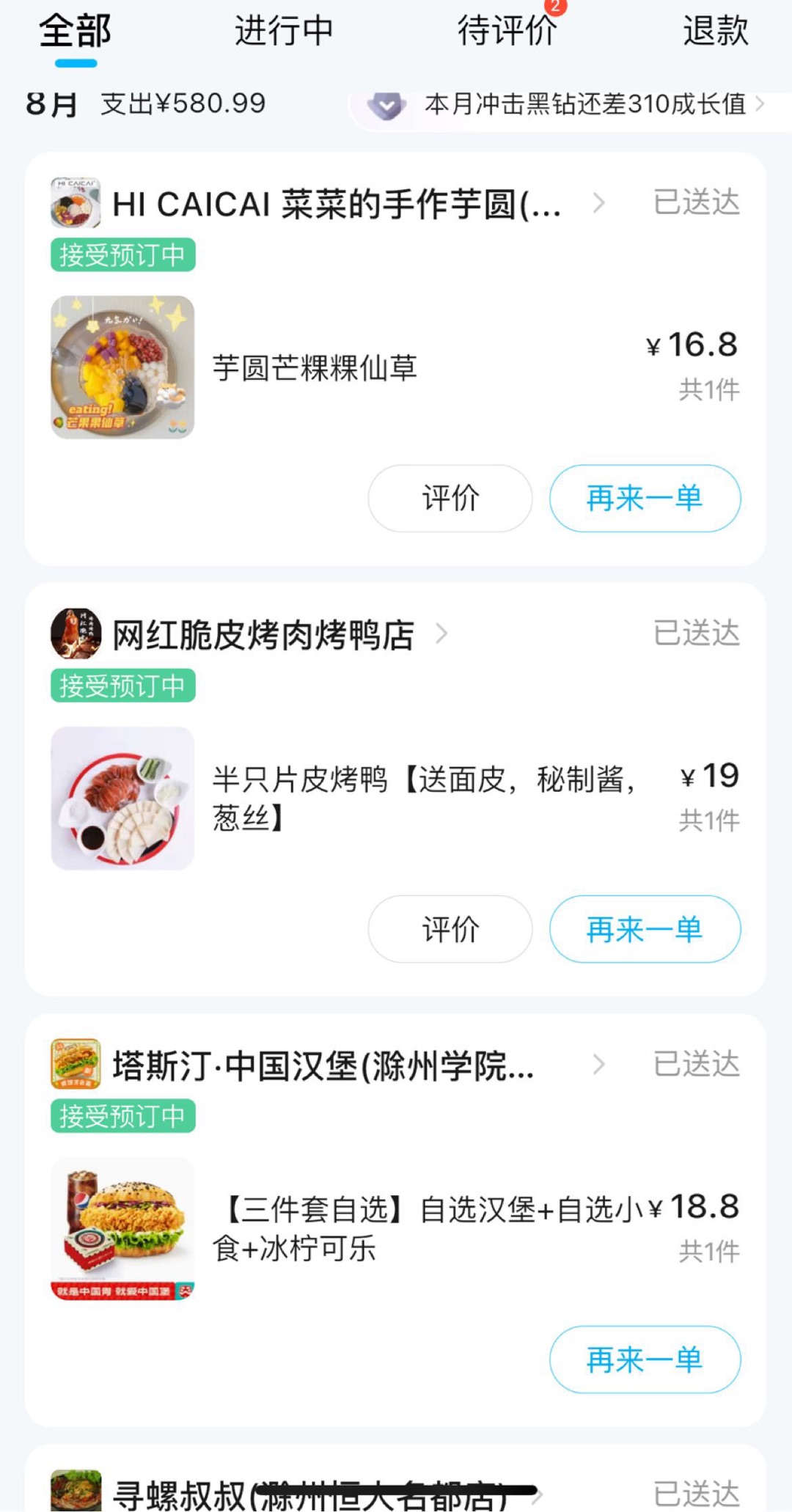Open 网红脆皮烤肉烤鸭店 store page
Image resolution: width=792 pixels, height=1512 pixels.
tap(264, 634)
